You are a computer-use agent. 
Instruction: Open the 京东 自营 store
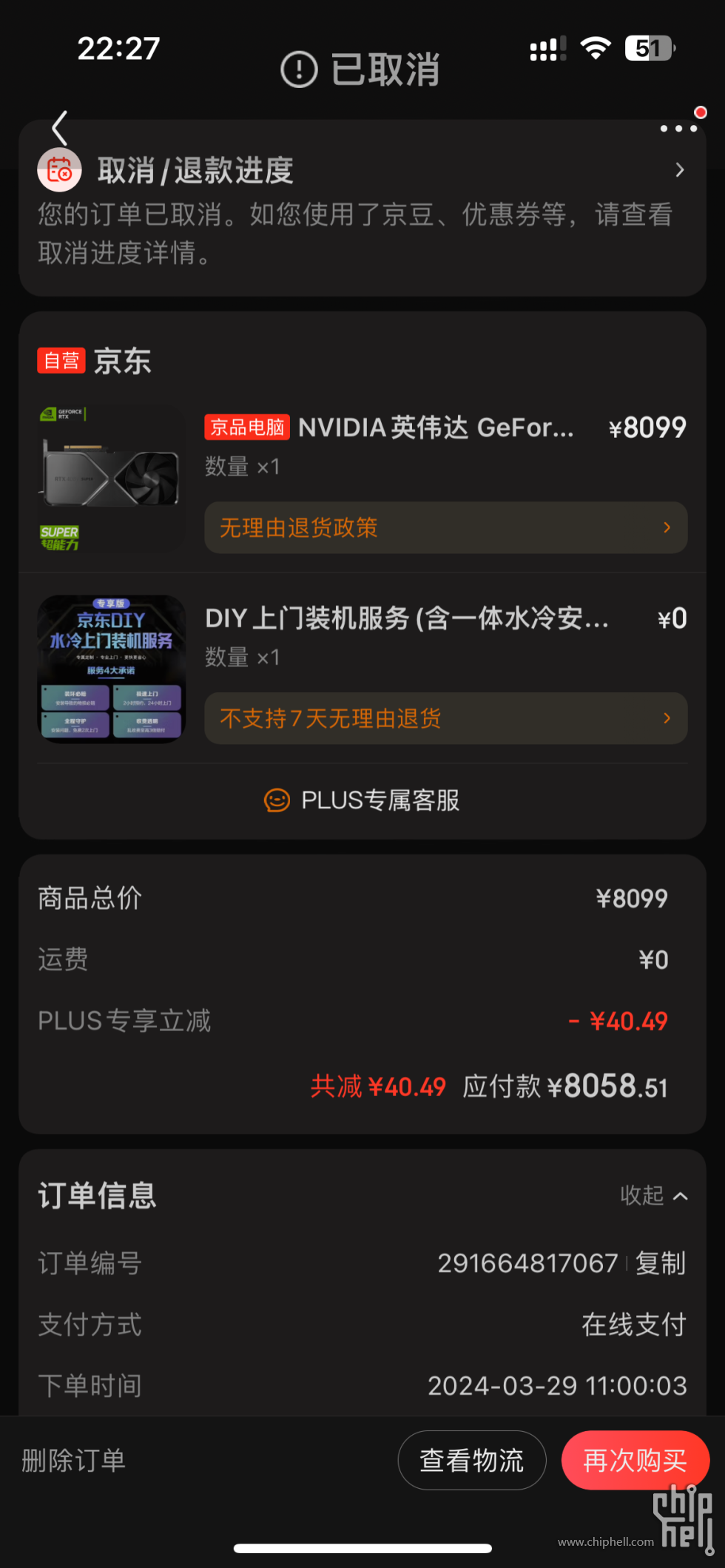tap(95, 362)
